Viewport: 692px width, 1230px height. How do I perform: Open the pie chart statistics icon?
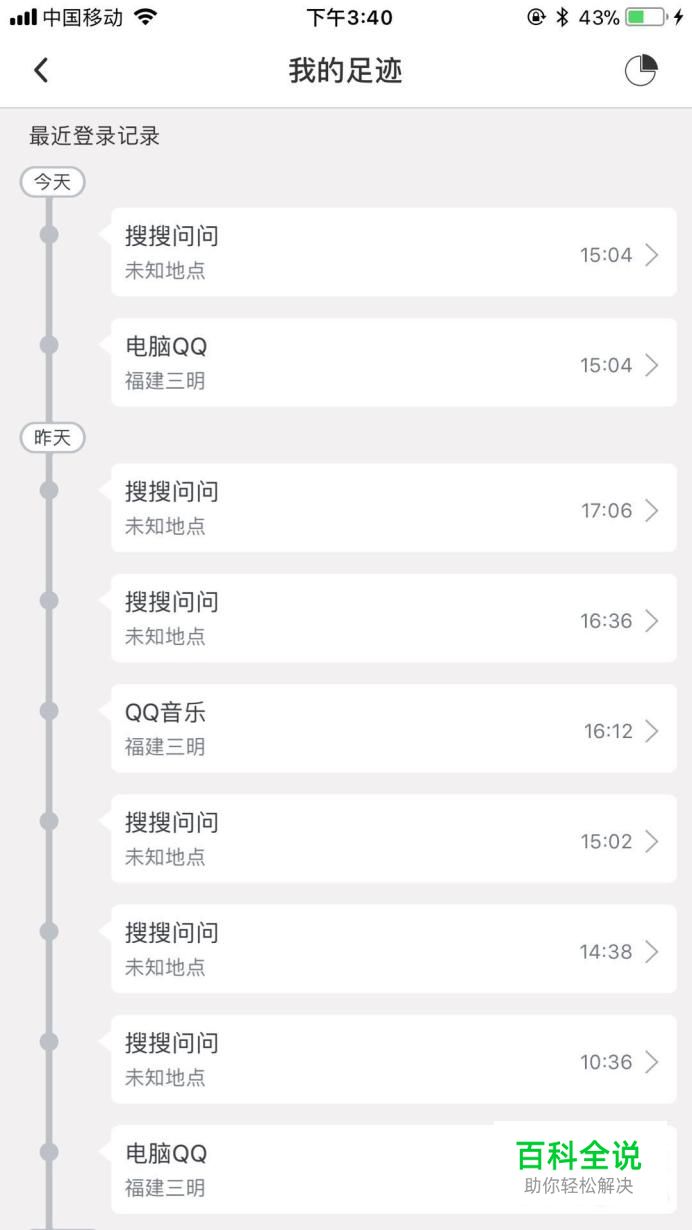click(x=641, y=70)
